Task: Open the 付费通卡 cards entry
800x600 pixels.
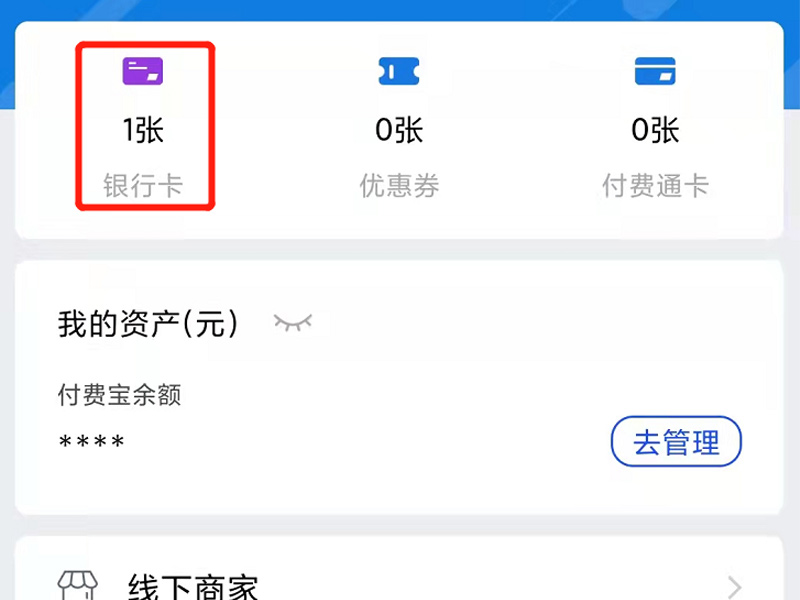Action: [x=655, y=127]
